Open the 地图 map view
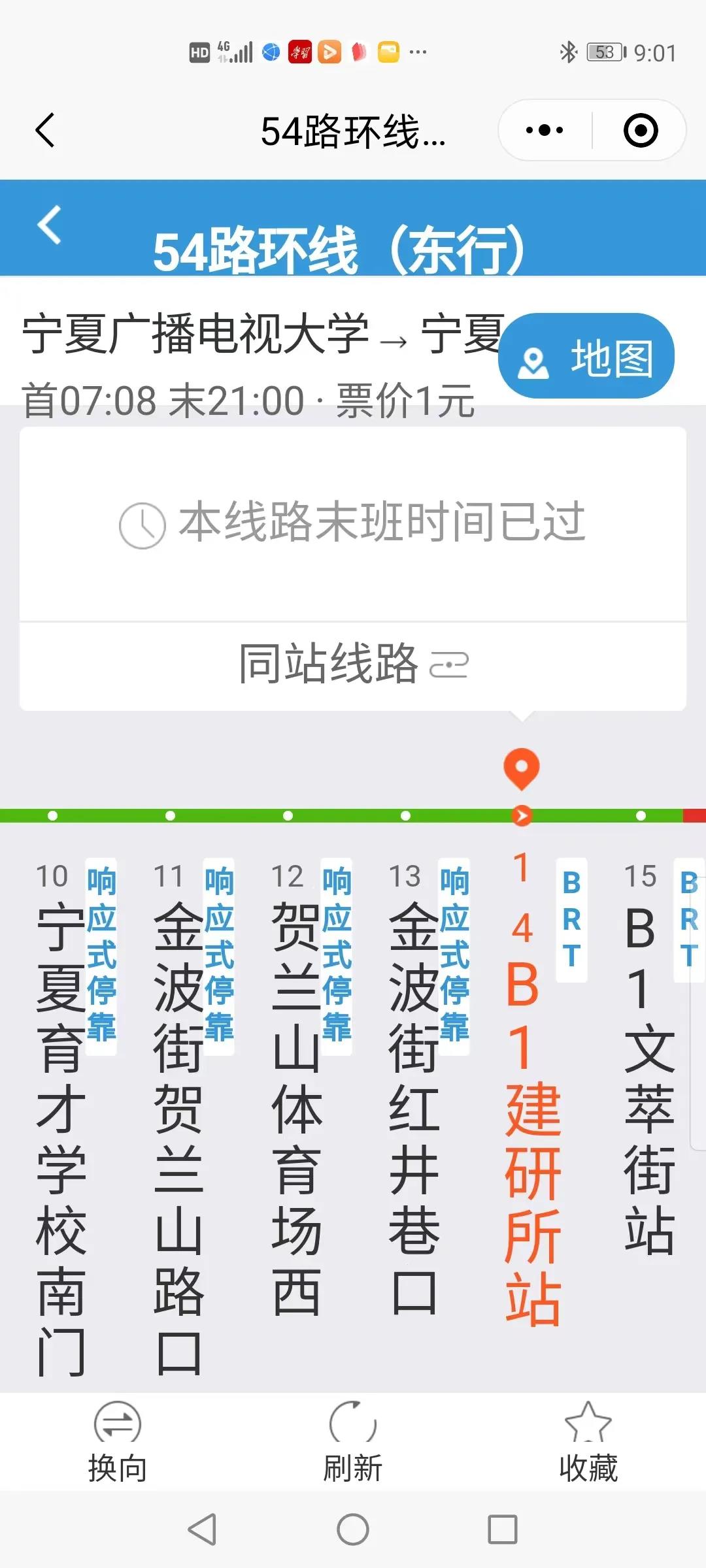The width and height of the screenshot is (706, 1568). (x=586, y=357)
